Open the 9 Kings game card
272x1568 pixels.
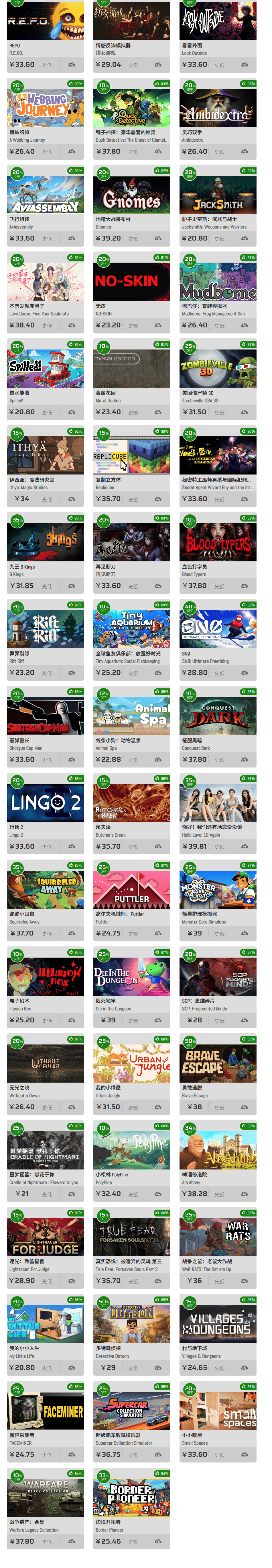point(46,544)
